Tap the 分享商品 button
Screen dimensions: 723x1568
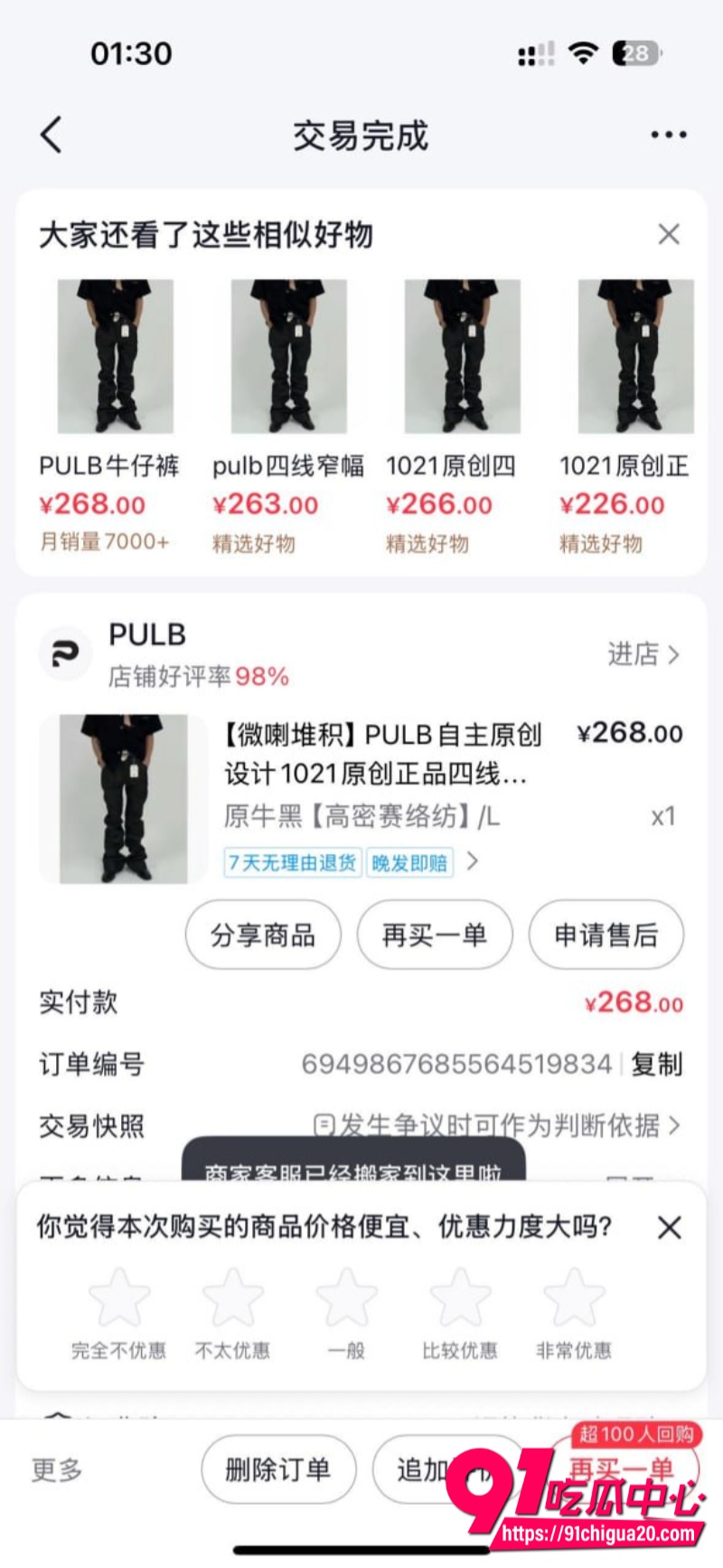pyautogui.click(x=263, y=934)
